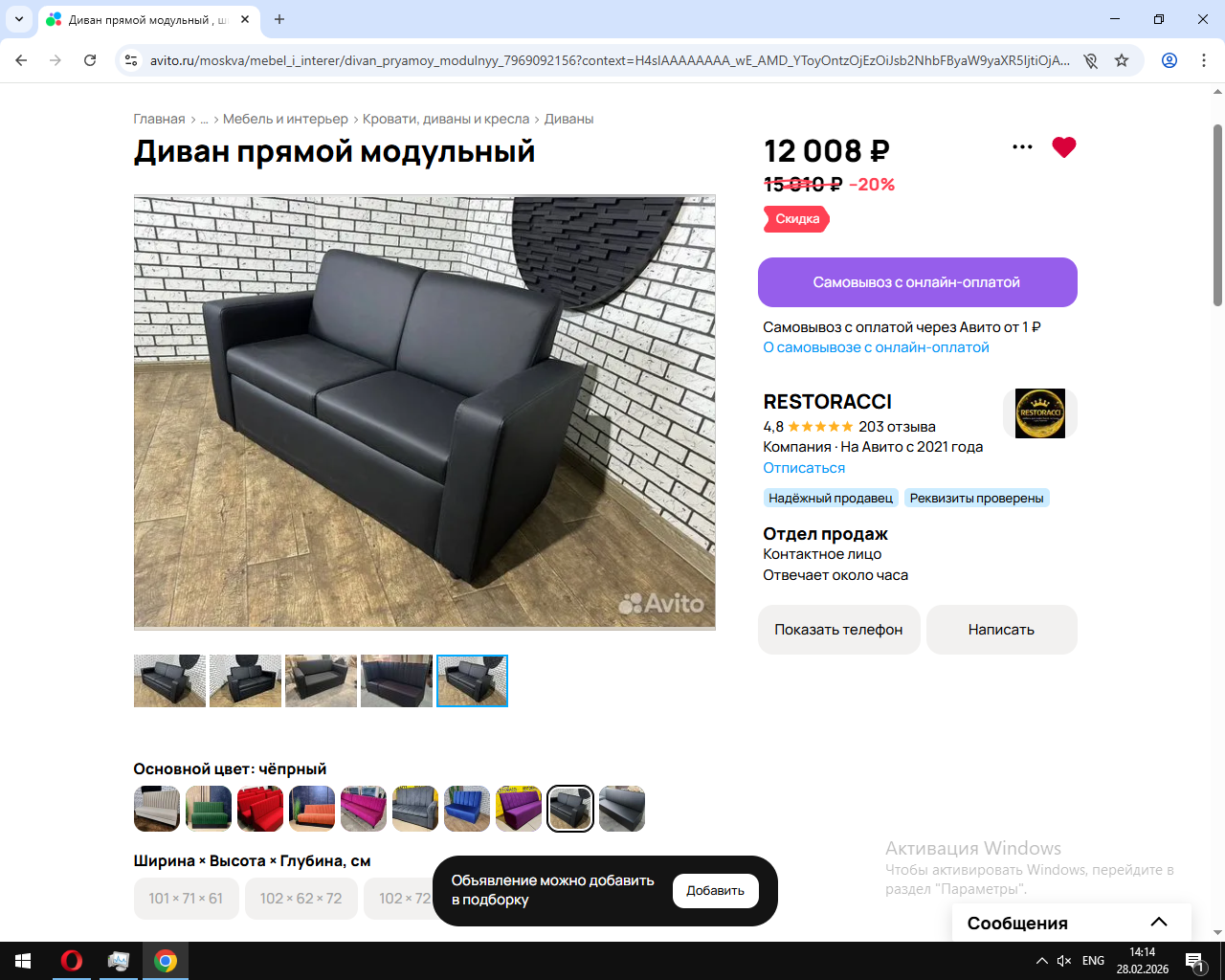The width and height of the screenshot is (1225, 980).
Task: Tap Добавить in the collection popup
Action: pos(715,891)
